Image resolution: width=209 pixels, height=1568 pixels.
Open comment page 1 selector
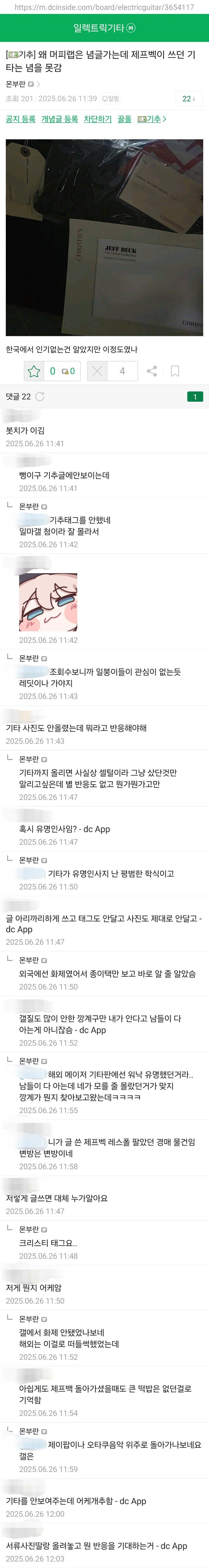click(x=194, y=397)
